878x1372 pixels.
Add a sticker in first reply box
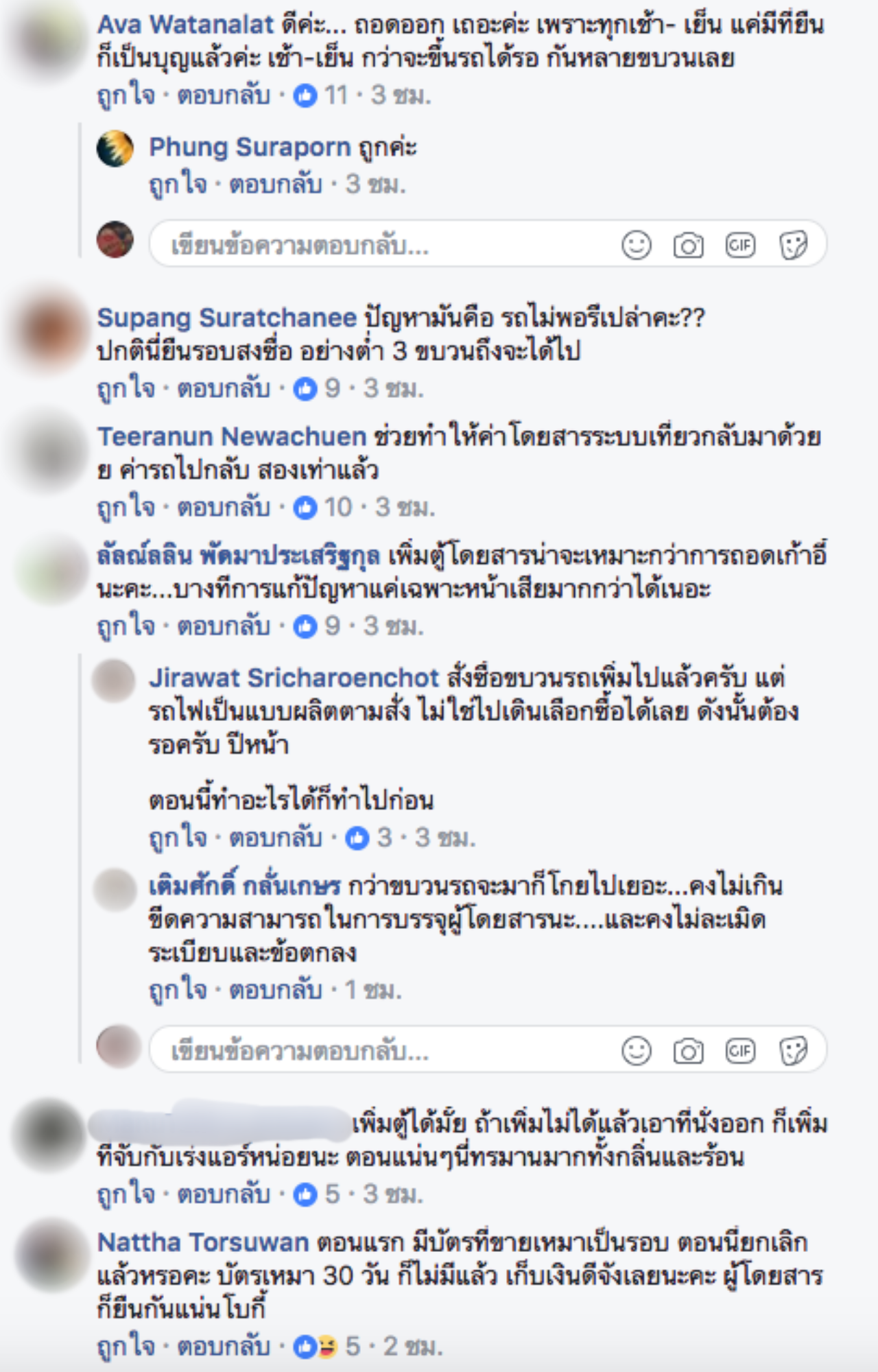793,245
